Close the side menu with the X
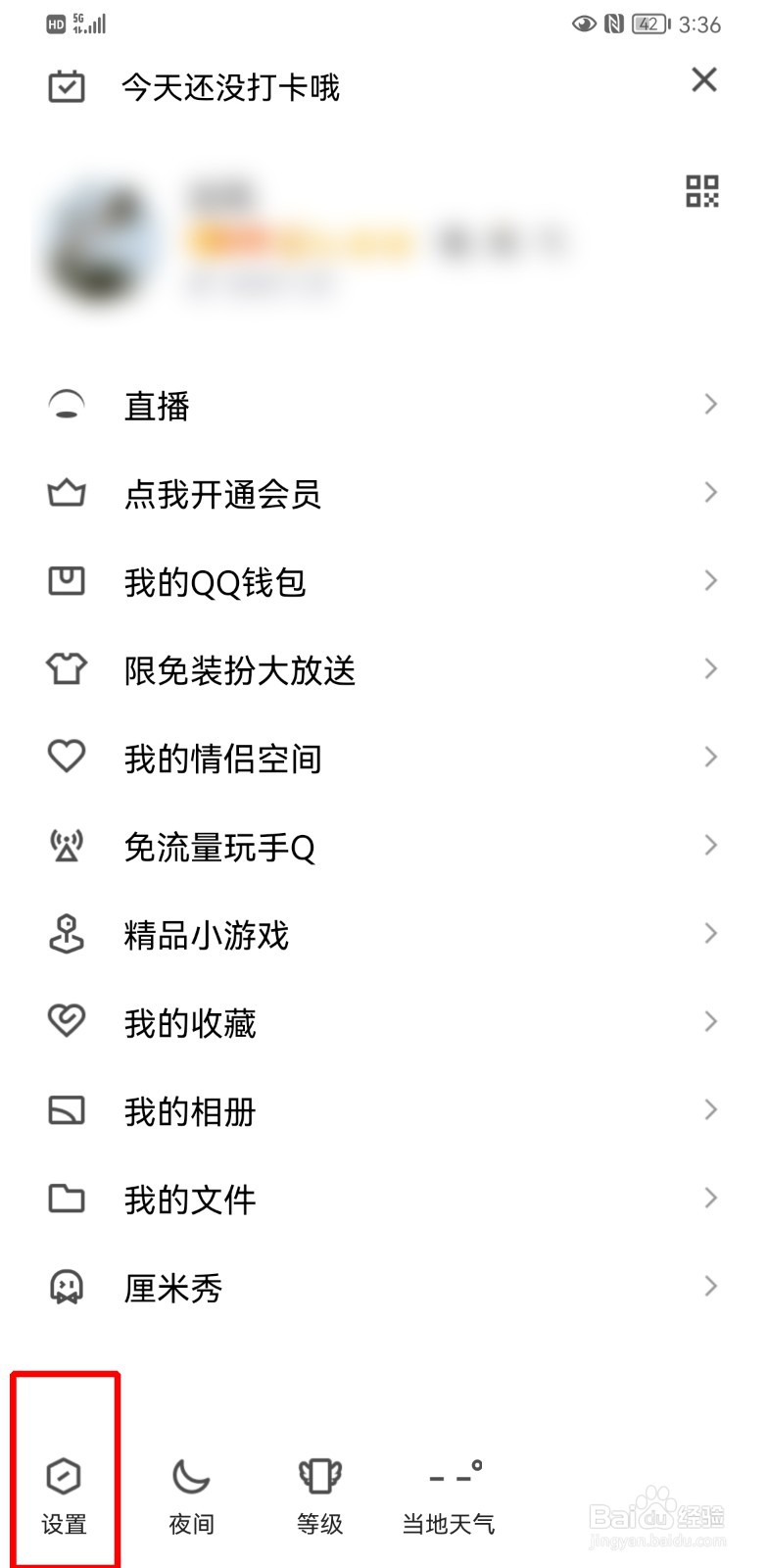This screenshot has height=1568, width=768. 703,80
